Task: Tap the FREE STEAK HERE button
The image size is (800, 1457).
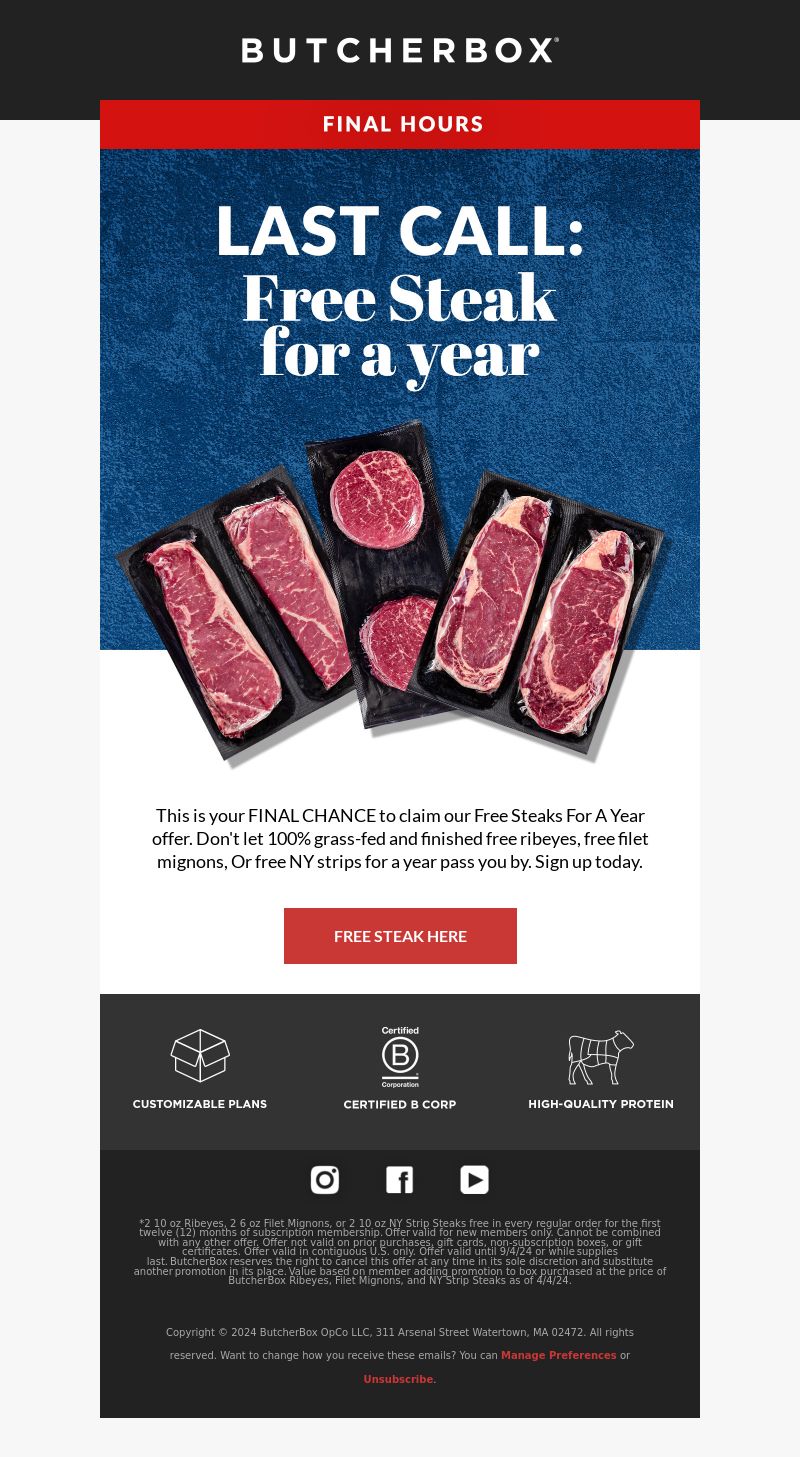Action: (400, 936)
